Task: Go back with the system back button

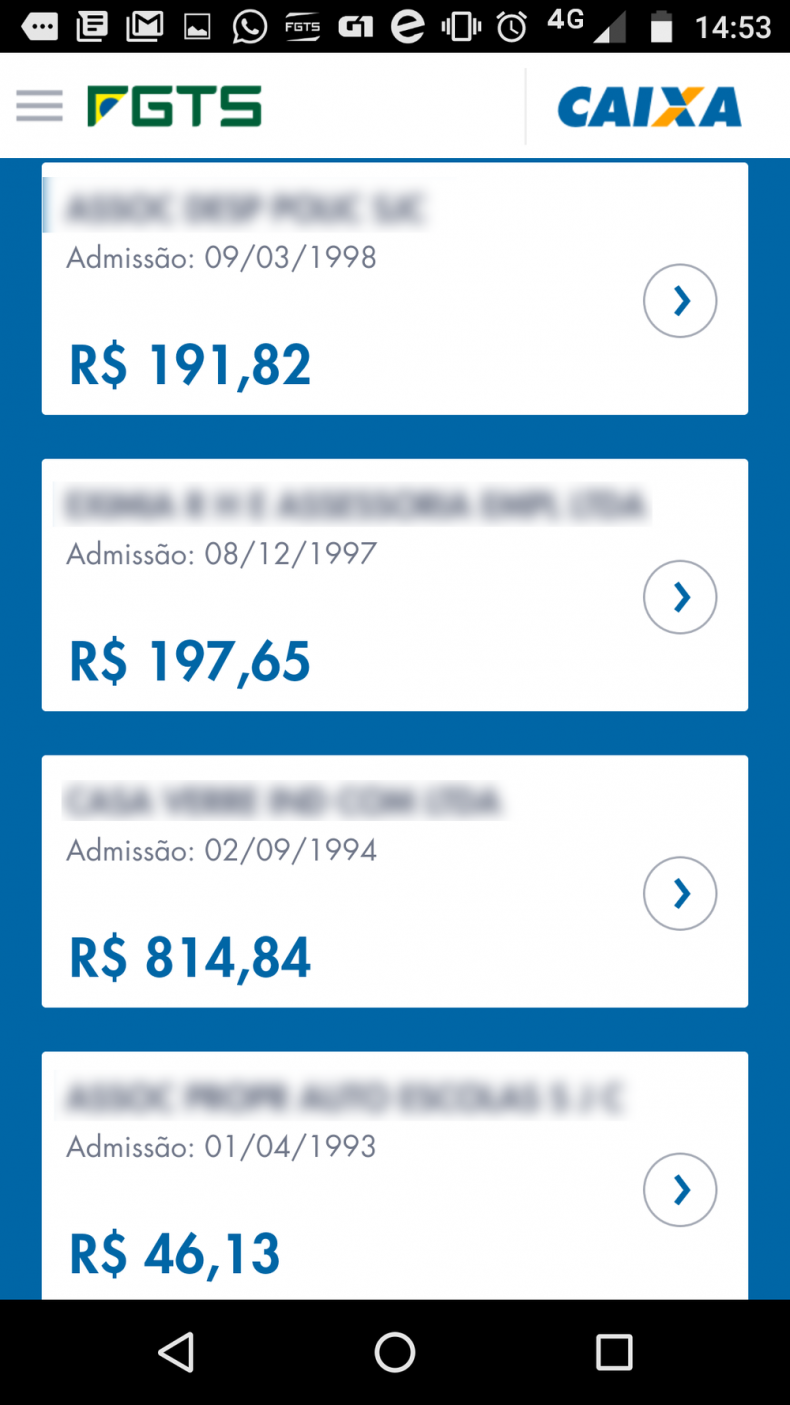Action: point(176,1352)
